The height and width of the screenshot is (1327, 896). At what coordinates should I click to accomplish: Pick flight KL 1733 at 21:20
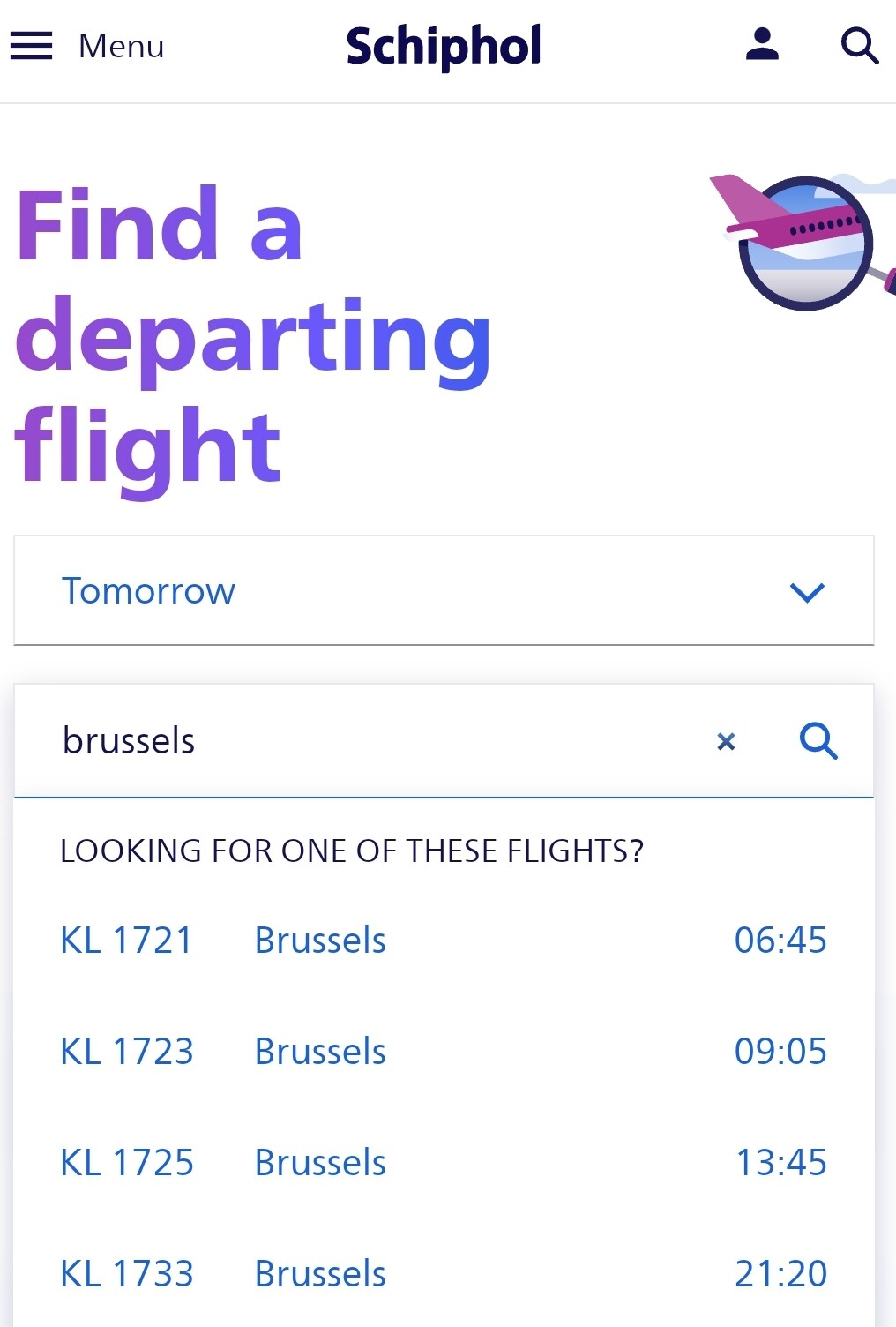coord(444,1274)
